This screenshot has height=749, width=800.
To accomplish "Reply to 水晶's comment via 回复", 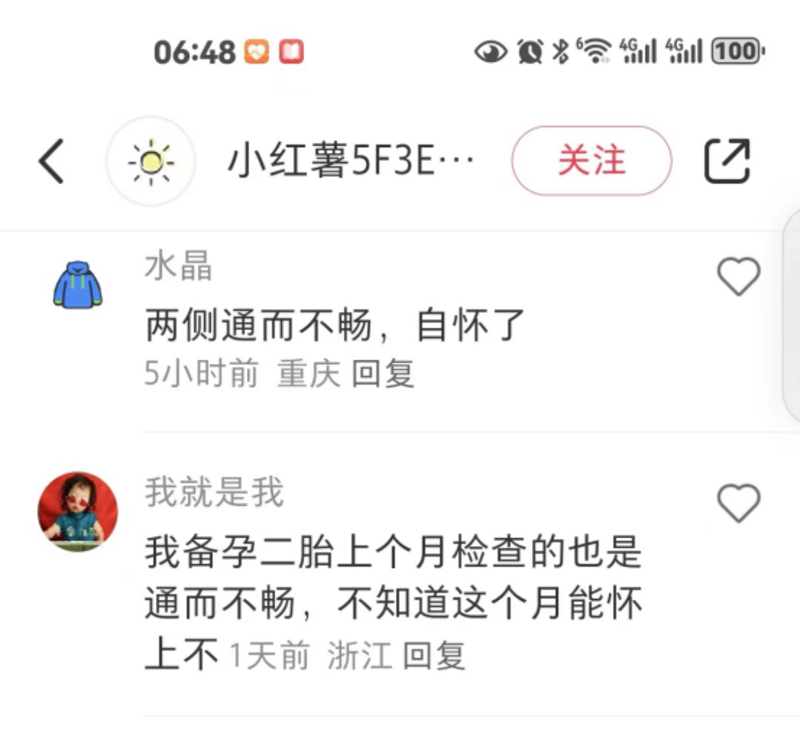I will point(383,374).
